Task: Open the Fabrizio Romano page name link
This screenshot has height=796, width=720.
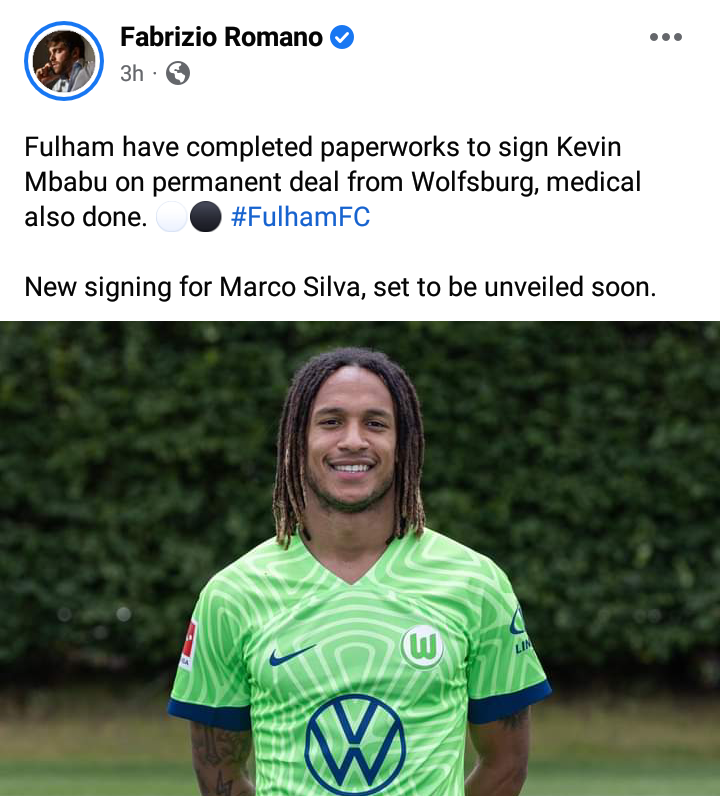Action: point(221,38)
